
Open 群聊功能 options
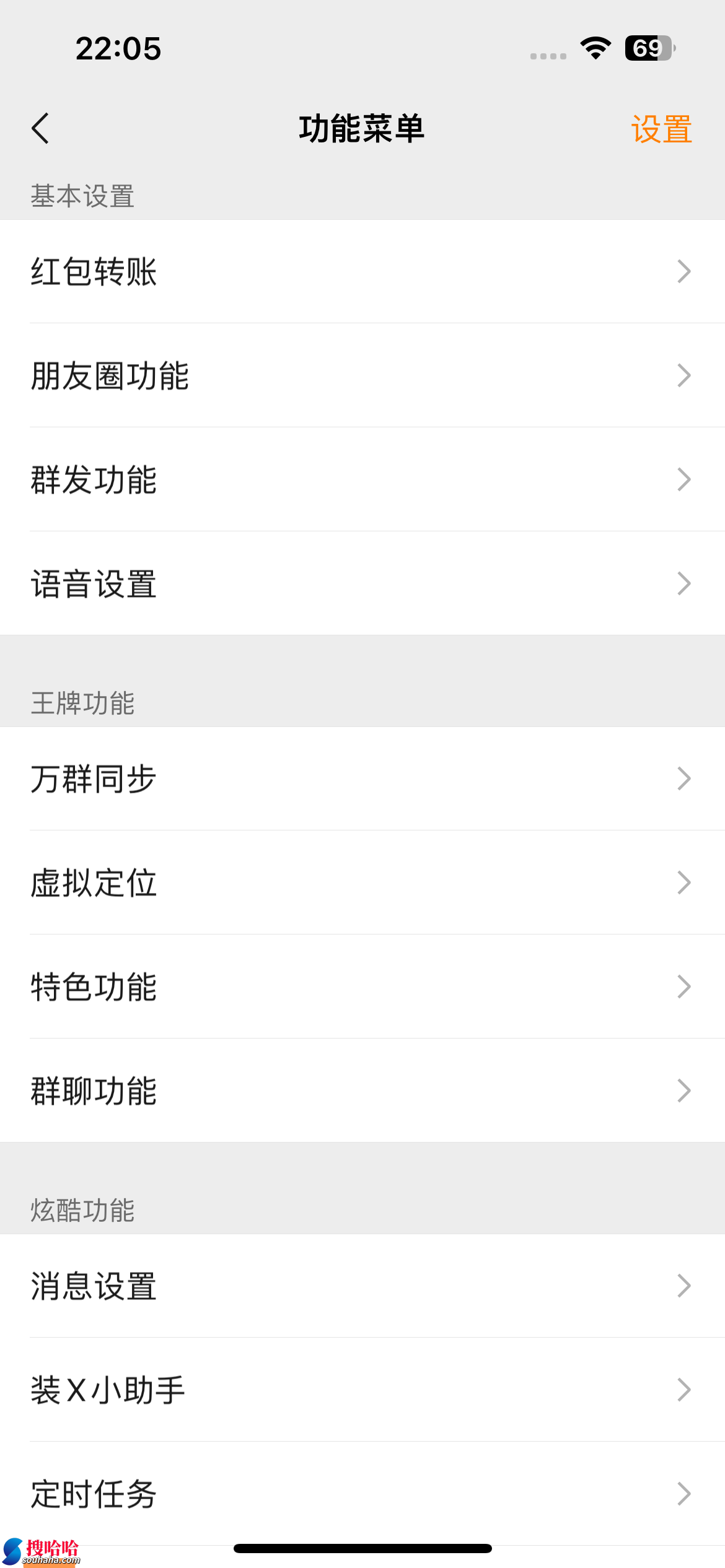(362, 1091)
